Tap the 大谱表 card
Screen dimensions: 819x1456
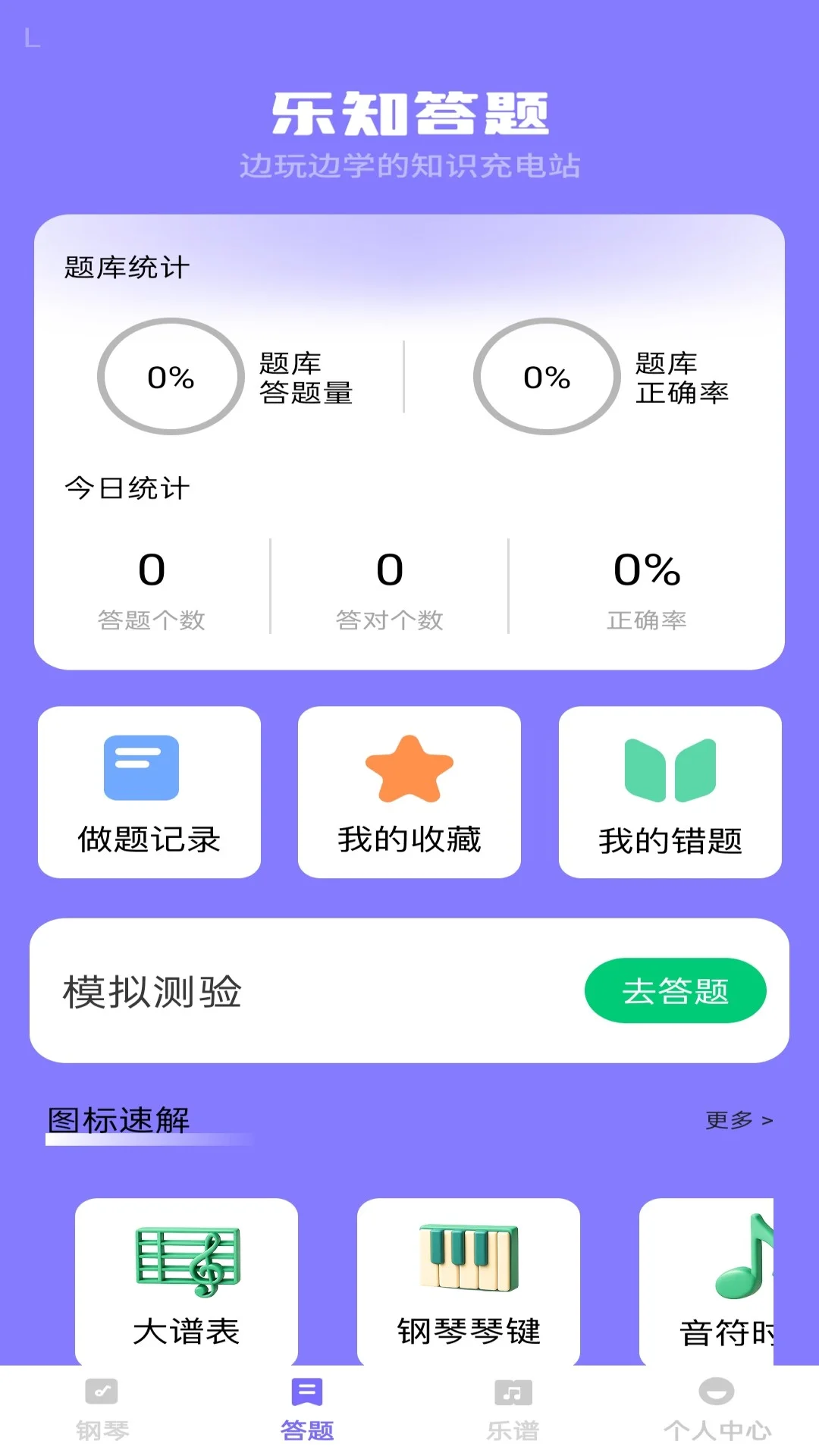coord(187,1282)
